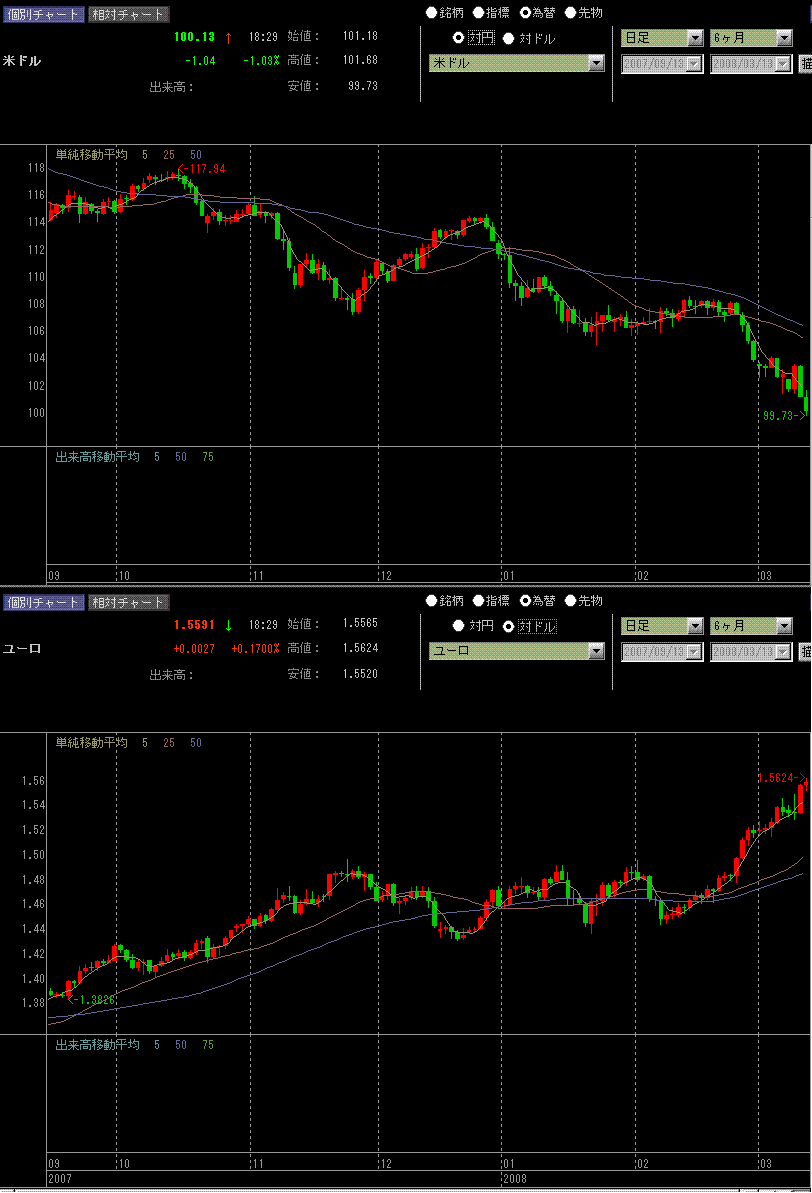The image size is (812, 1193).
Task: Select the 指標 radio in the ユーロ panel
Action: (x=478, y=601)
